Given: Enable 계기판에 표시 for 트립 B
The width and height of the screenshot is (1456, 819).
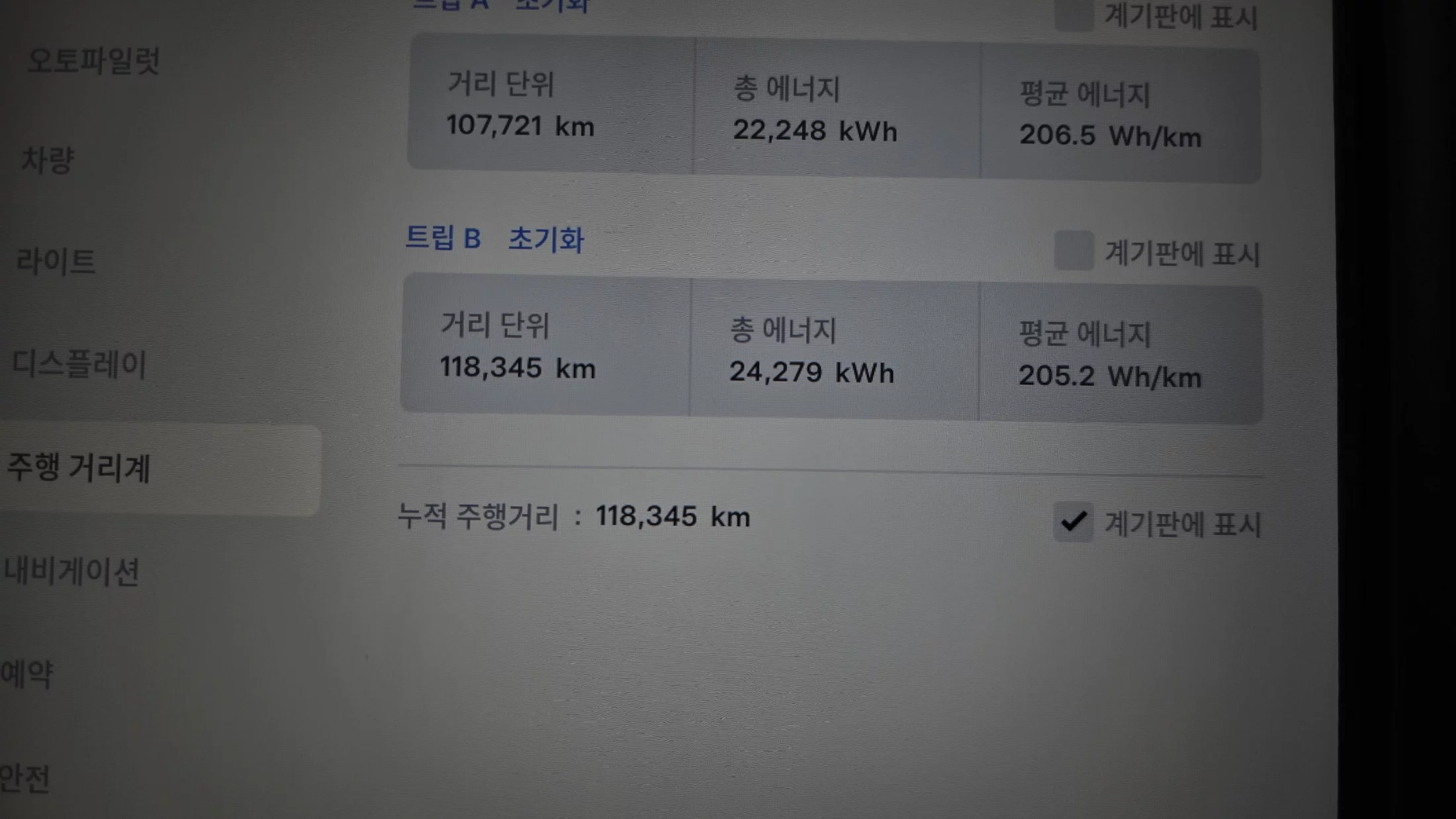Looking at the screenshot, I should tap(1073, 251).
